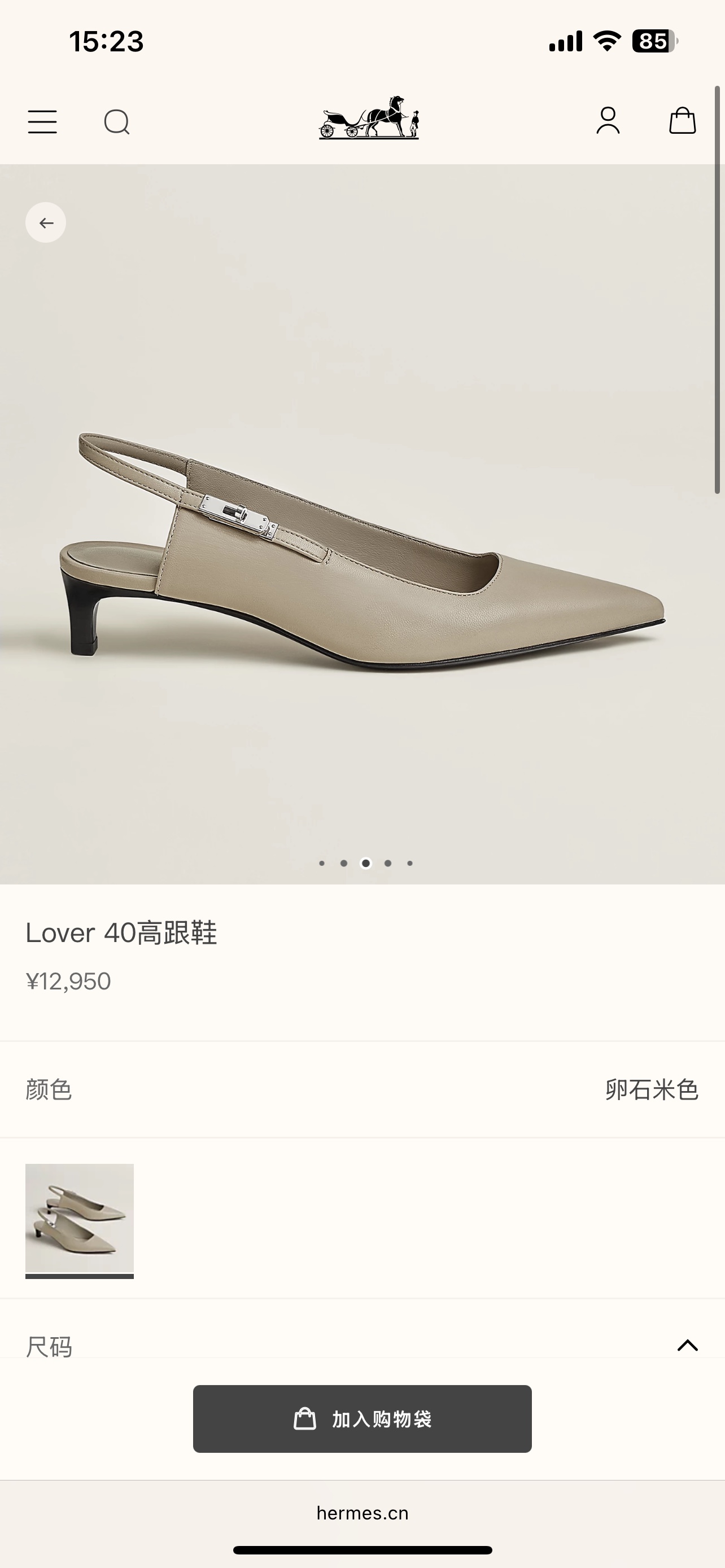
Task: Select the 卵石米色 color thumbnail
Action: coord(79,1219)
